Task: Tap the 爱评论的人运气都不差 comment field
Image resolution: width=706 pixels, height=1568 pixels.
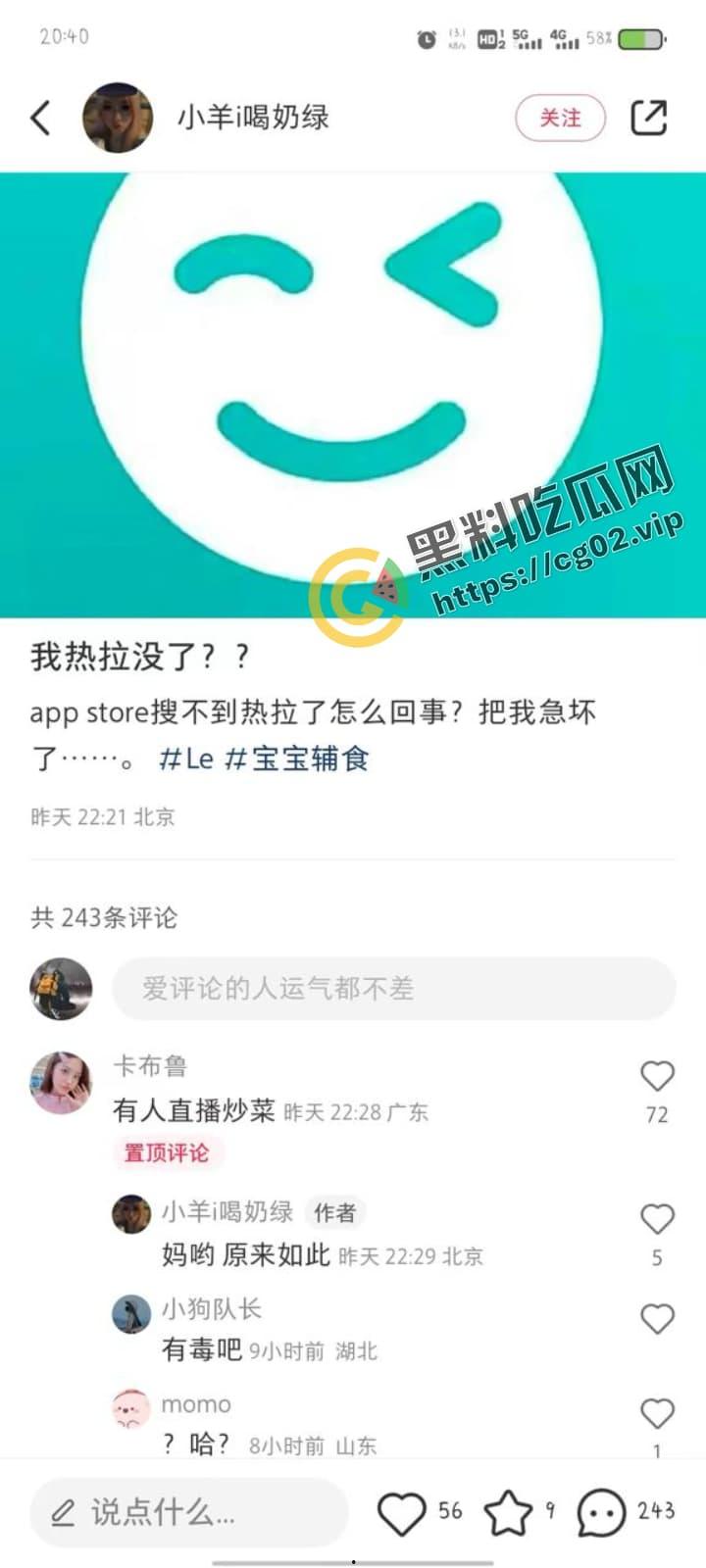Action: pos(392,988)
